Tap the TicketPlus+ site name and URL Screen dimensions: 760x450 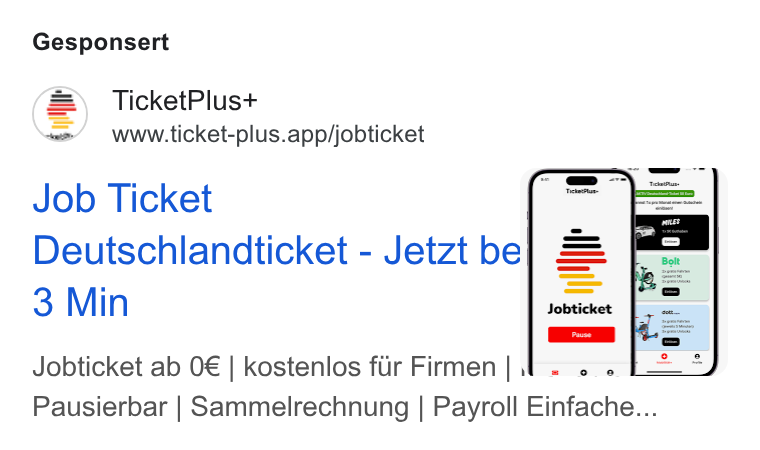(268, 116)
